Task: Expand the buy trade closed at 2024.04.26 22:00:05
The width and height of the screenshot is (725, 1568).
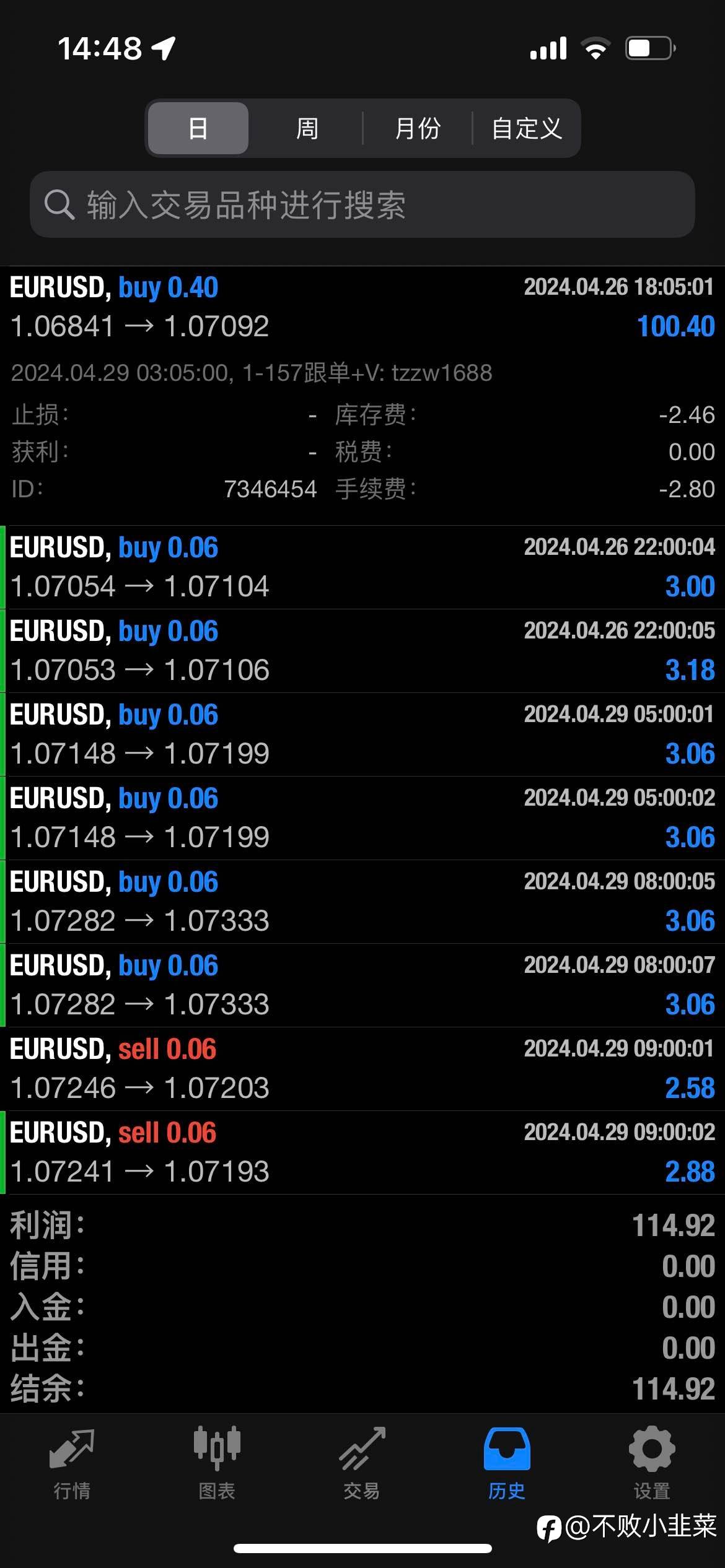Action: click(x=362, y=651)
